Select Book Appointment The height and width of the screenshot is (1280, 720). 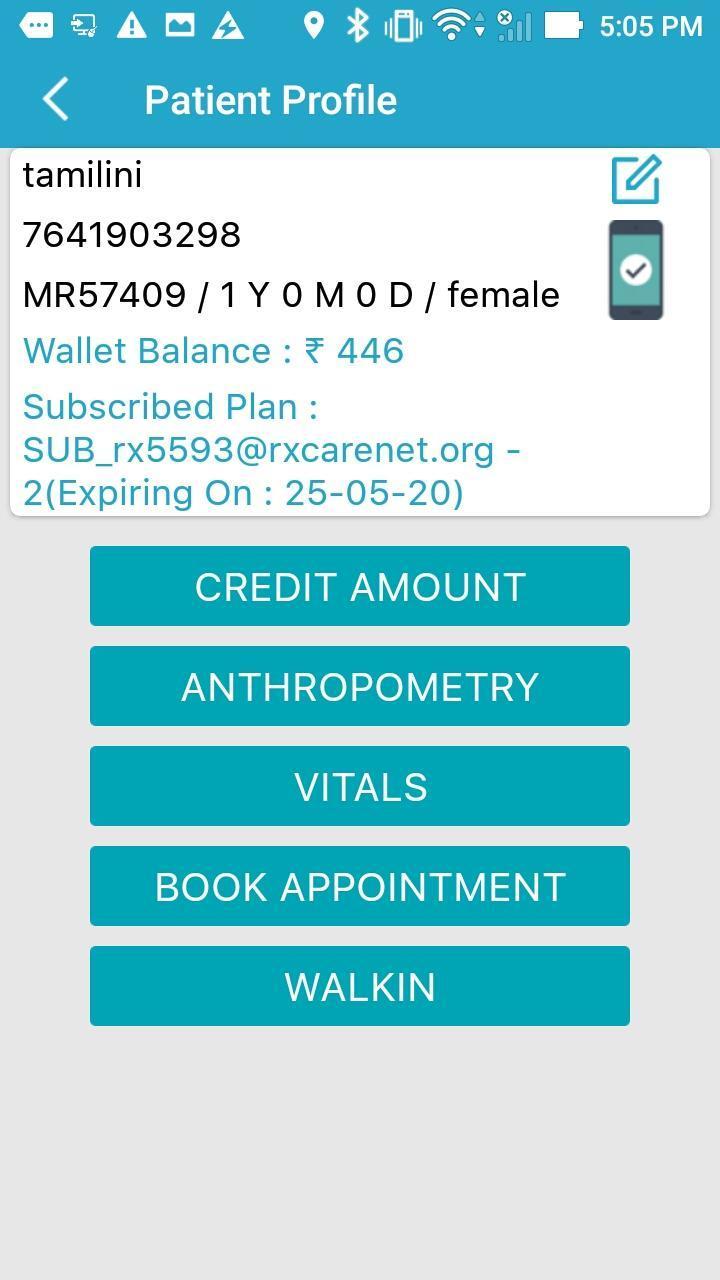[360, 886]
